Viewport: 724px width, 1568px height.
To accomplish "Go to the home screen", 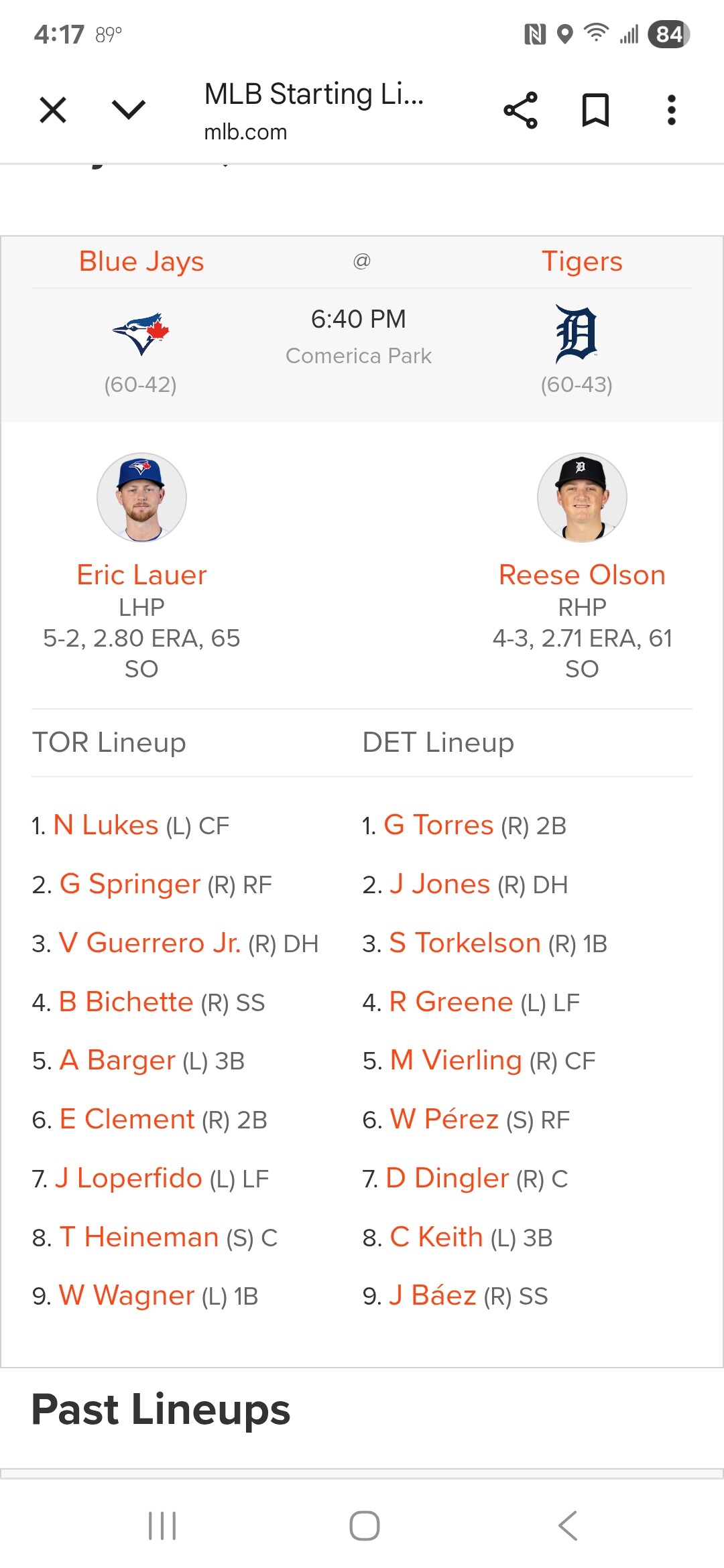I will [x=364, y=1526].
